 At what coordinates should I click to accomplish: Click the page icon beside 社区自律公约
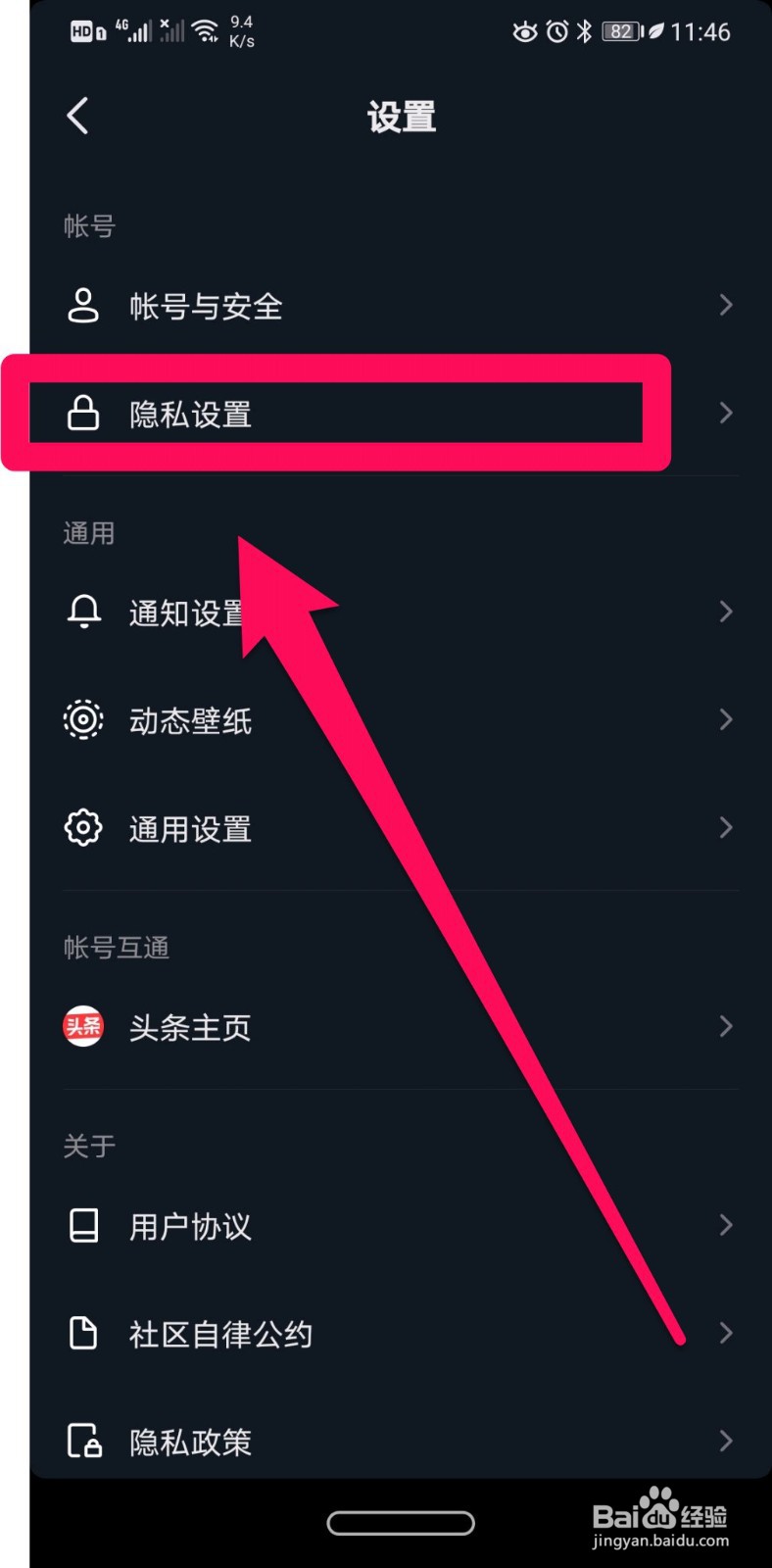click(83, 1333)
